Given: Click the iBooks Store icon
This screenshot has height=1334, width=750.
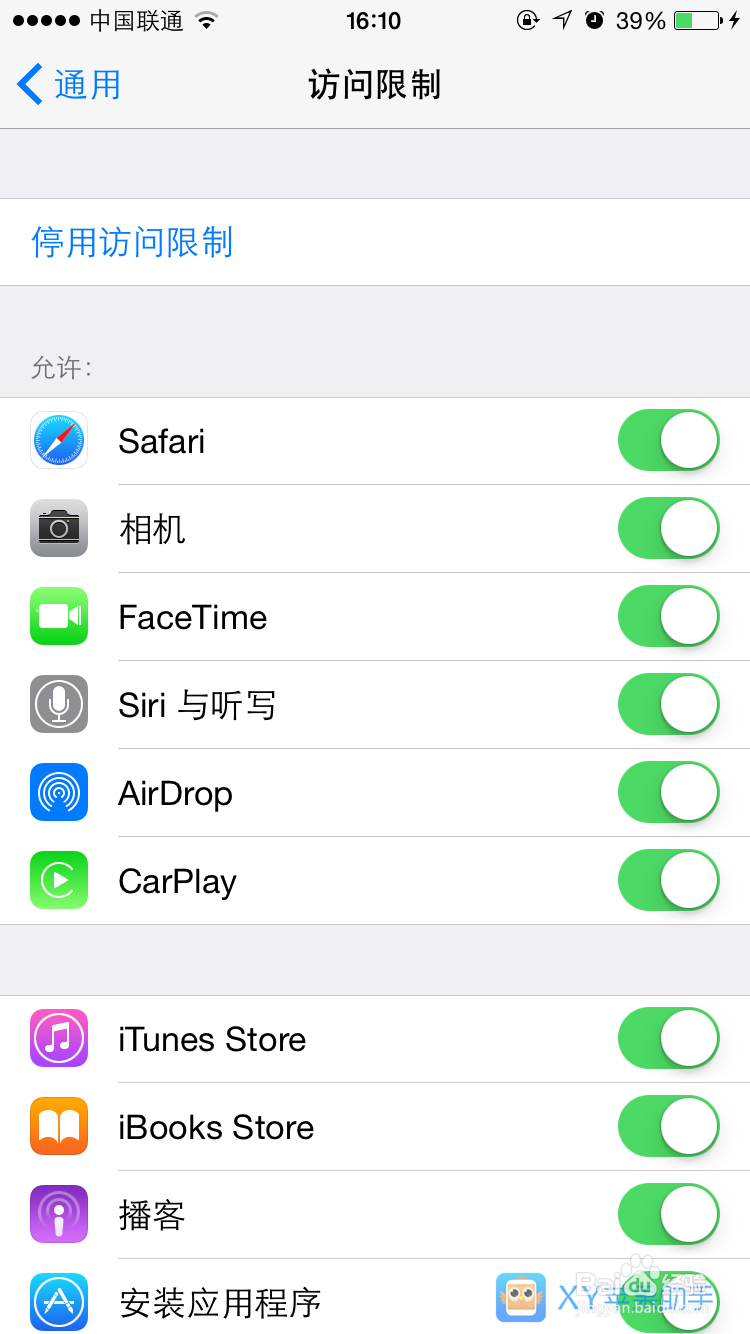Looking at the screenshot, I should [58, 1126].
